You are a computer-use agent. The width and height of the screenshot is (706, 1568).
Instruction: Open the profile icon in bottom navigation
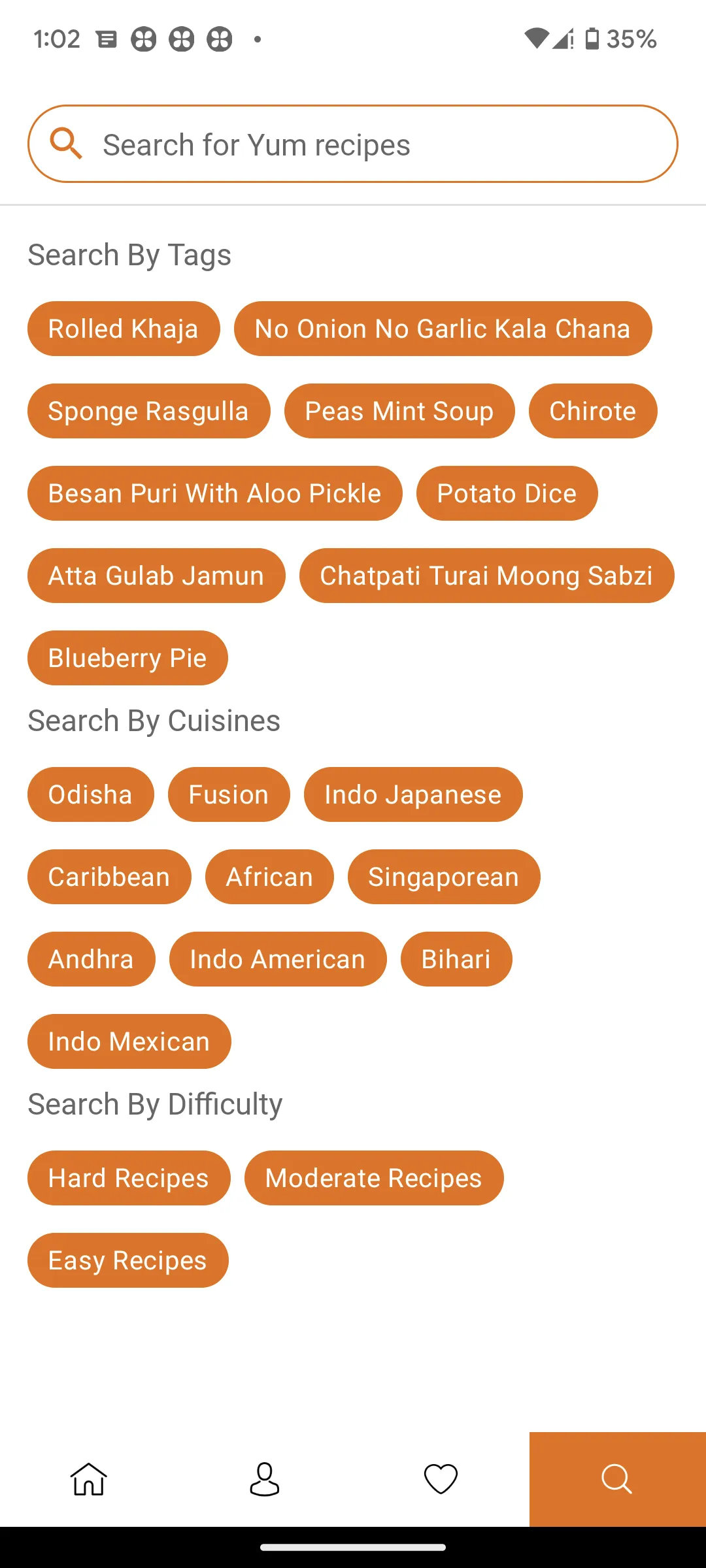(x=264, y=1479)
